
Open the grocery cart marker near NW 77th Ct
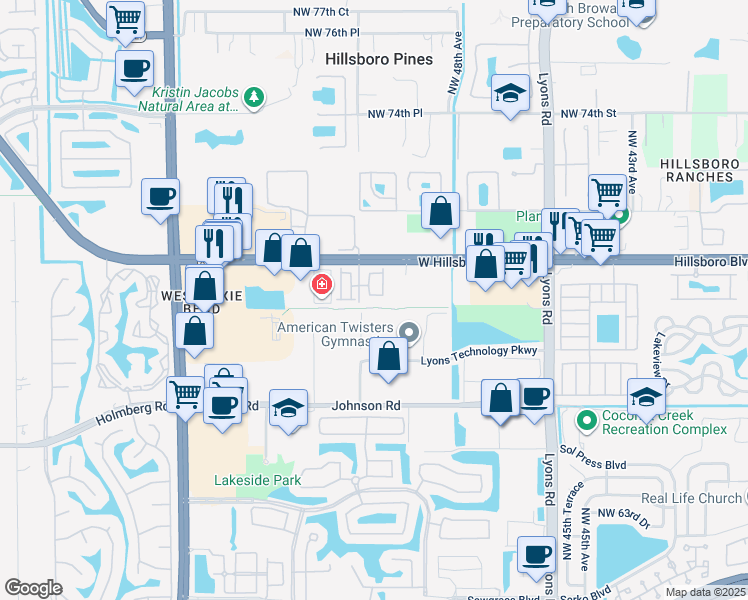tap(126, 18)
